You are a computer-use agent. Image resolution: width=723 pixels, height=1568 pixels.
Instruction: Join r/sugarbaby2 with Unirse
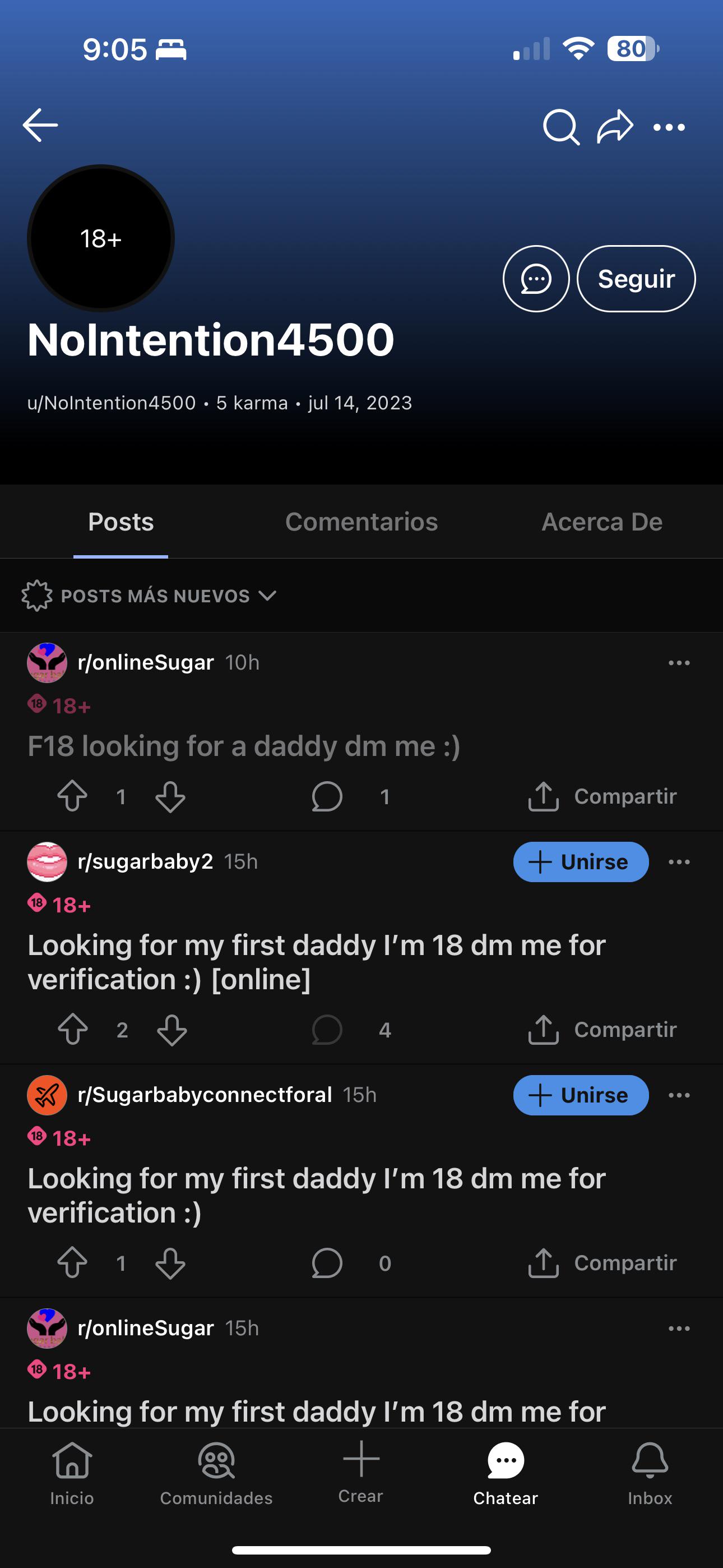point(581,862)
